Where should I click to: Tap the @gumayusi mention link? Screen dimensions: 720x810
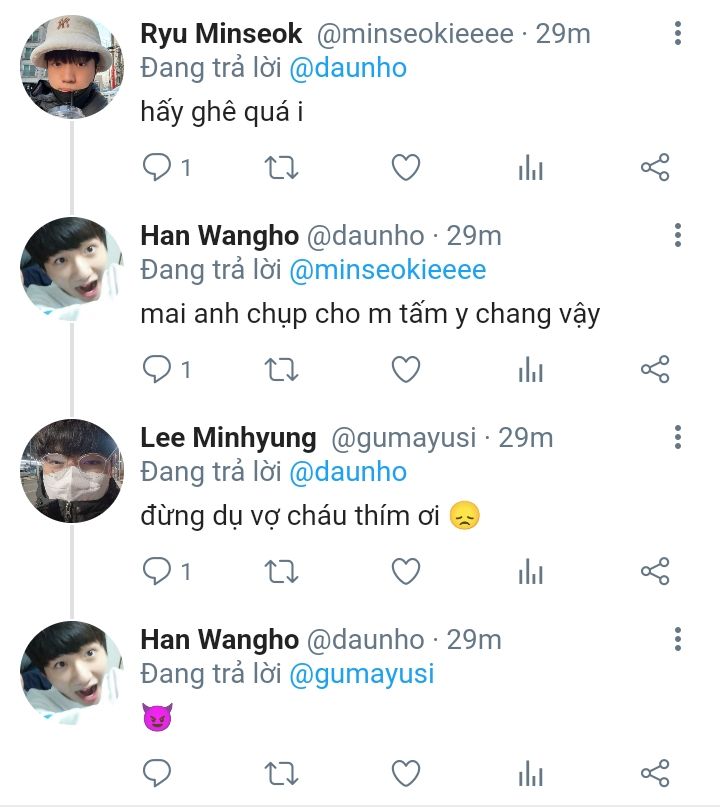362,674
